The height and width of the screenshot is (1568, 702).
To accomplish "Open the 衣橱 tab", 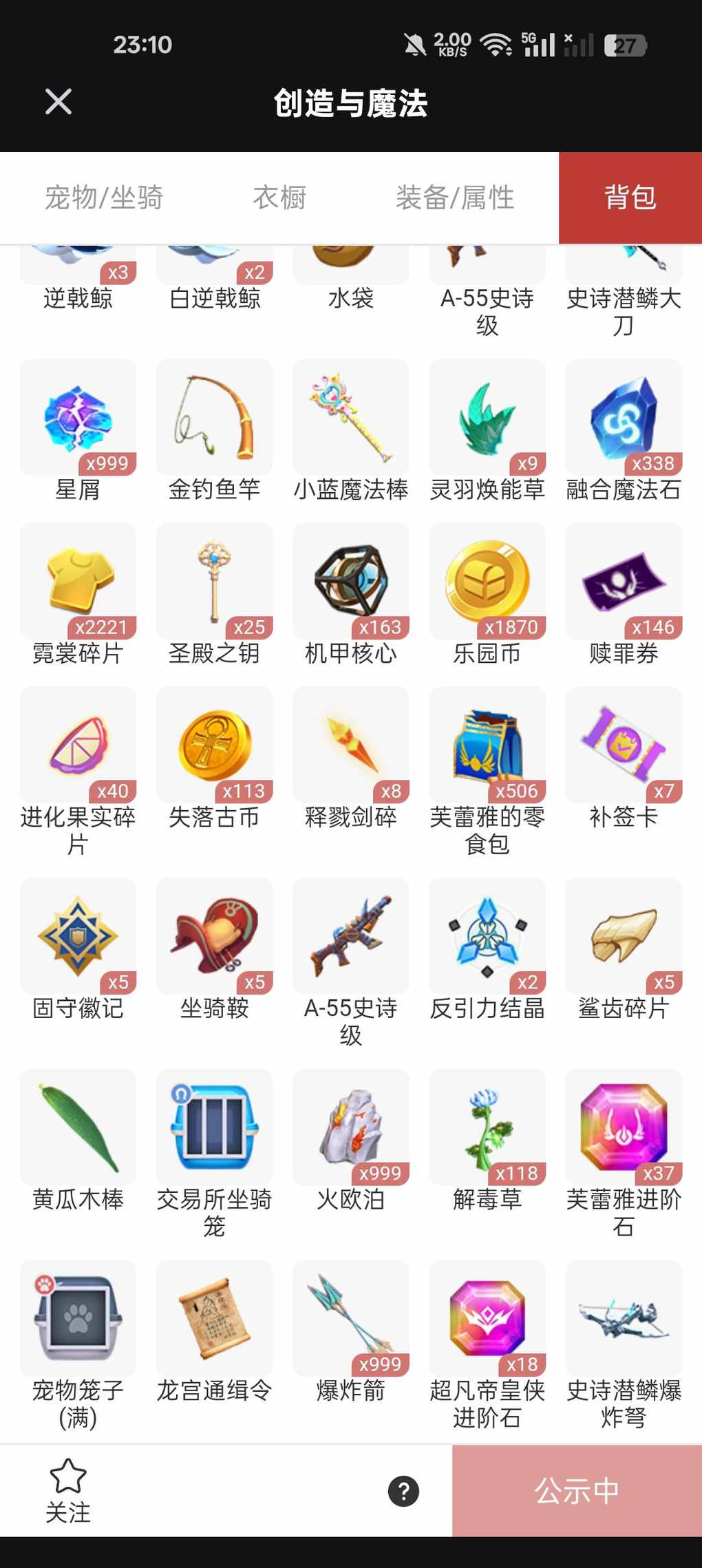I will point(279,198).
